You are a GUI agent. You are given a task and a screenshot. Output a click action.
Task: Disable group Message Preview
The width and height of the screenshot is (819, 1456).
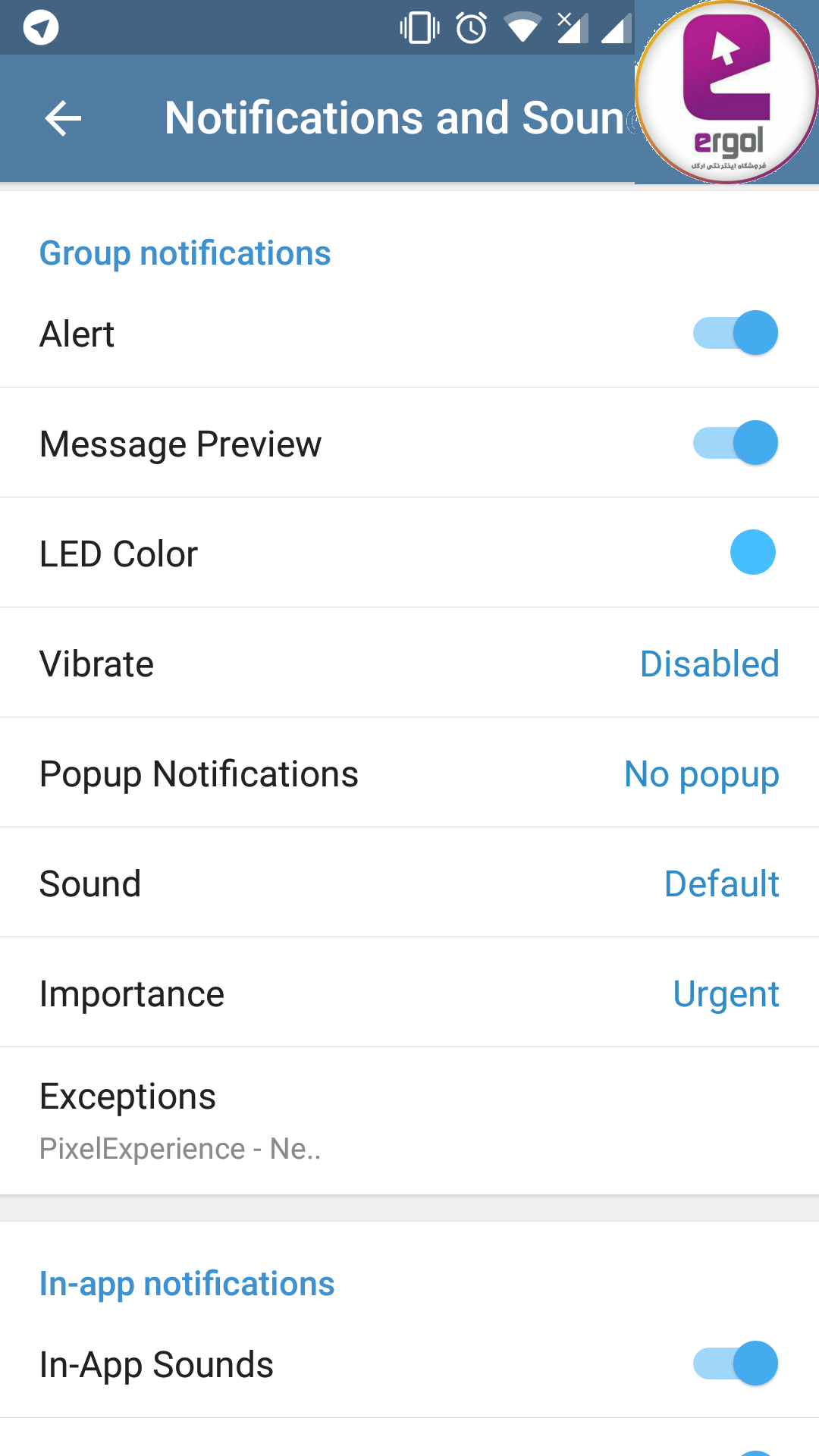(735, 443)
